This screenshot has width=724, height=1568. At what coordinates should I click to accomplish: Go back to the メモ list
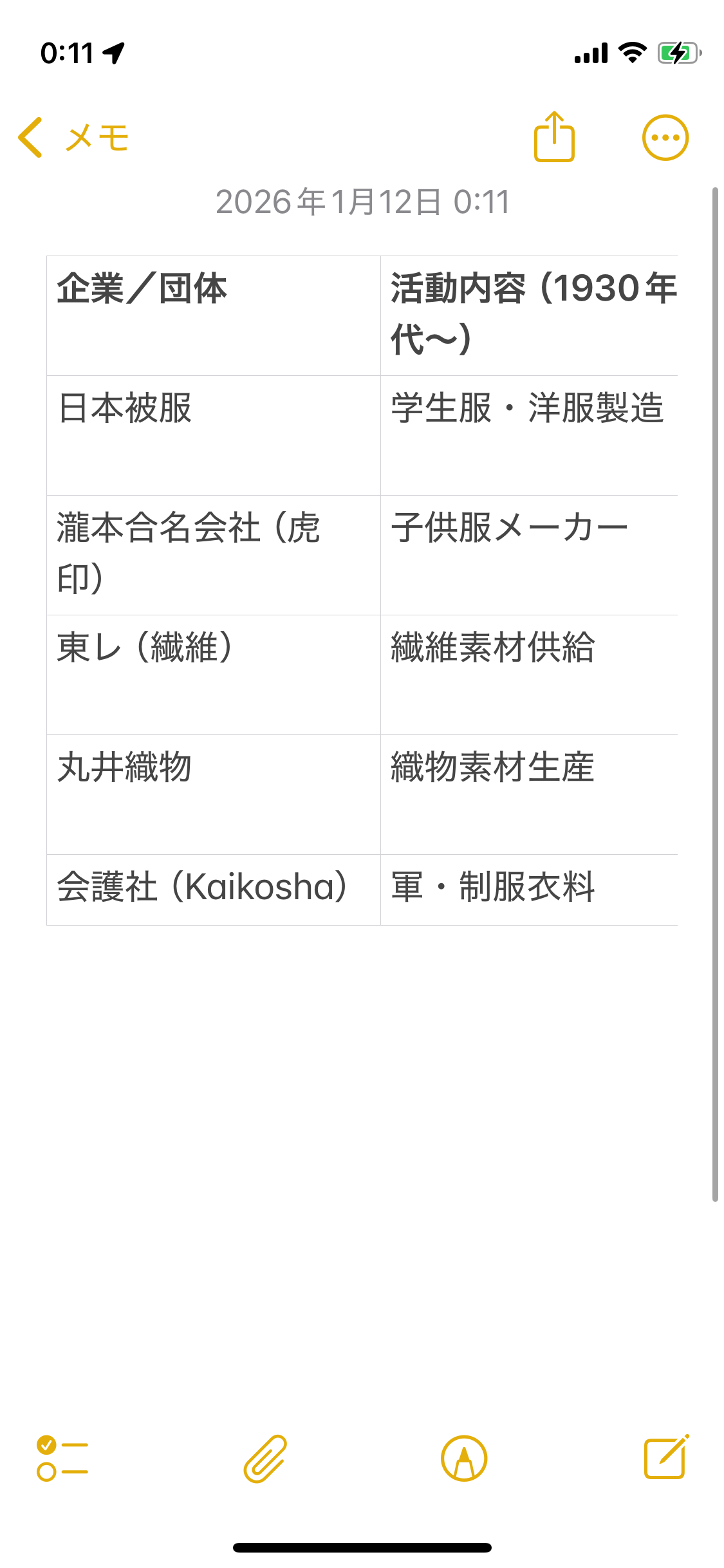pyautogui.click(x=72, y=138)
